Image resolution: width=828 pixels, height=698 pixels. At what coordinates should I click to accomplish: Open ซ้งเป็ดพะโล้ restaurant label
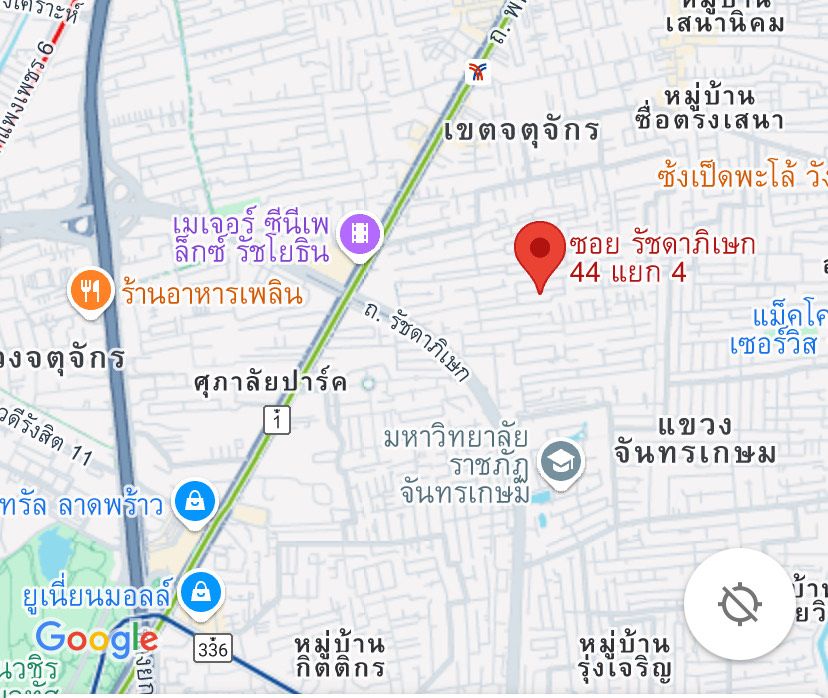742,177
